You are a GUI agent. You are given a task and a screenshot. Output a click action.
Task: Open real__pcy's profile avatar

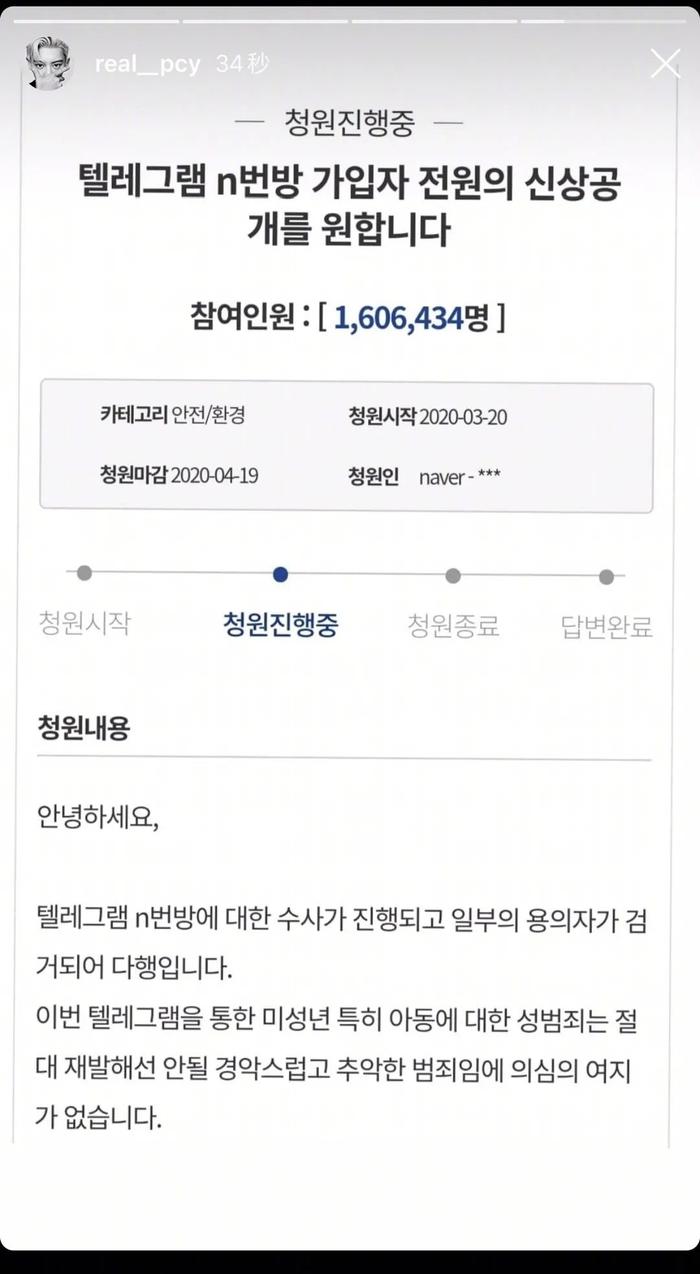49,64
